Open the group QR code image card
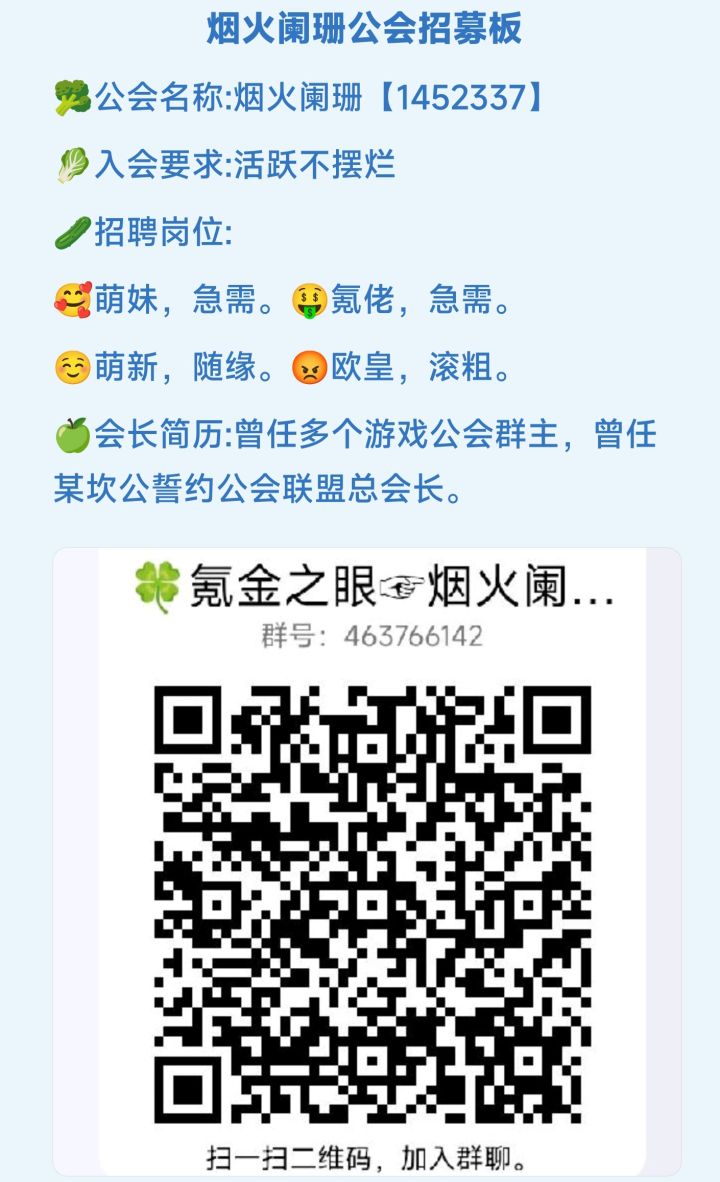This screenshot has height=1182, width=720. (x=367, y=861)
